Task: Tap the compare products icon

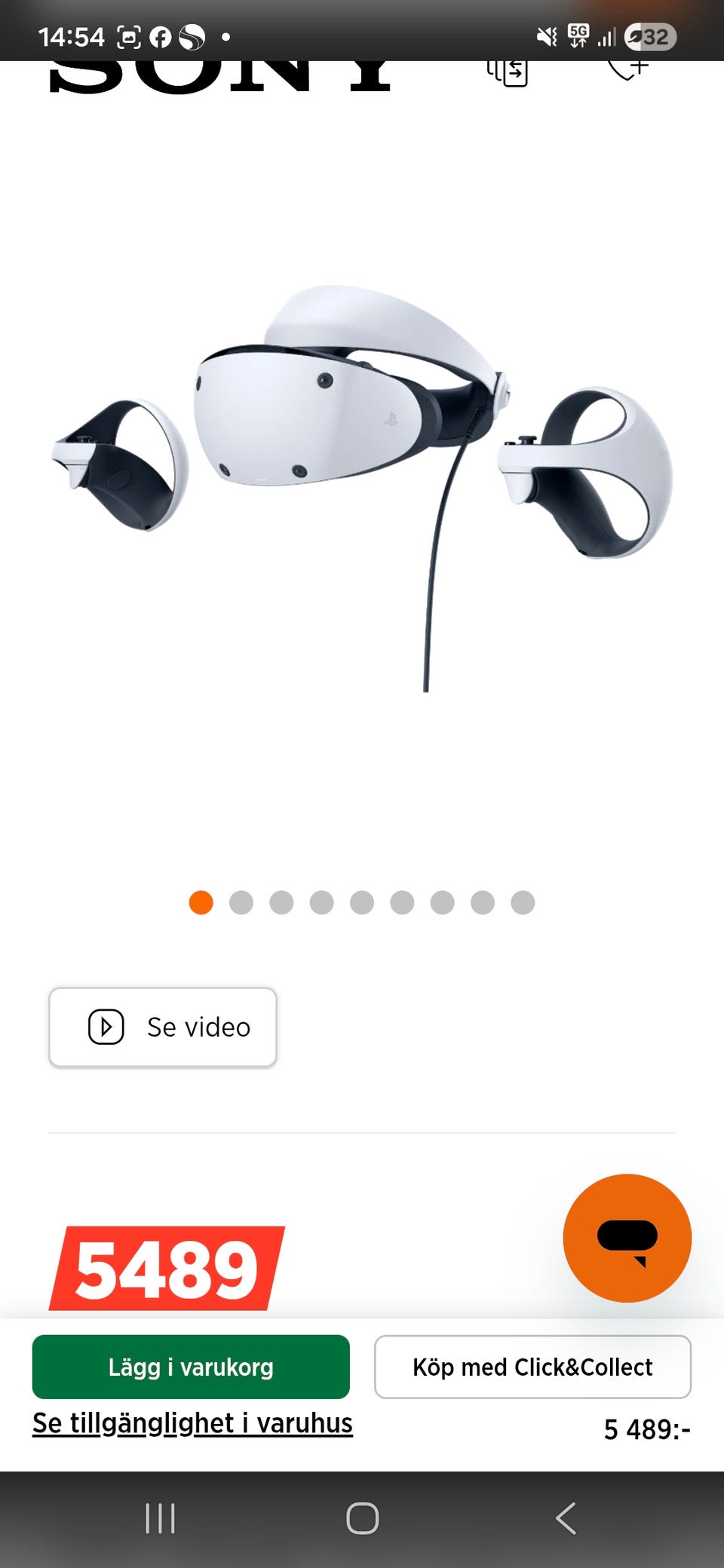Action: pyautogui.click(x=508, y=72)
